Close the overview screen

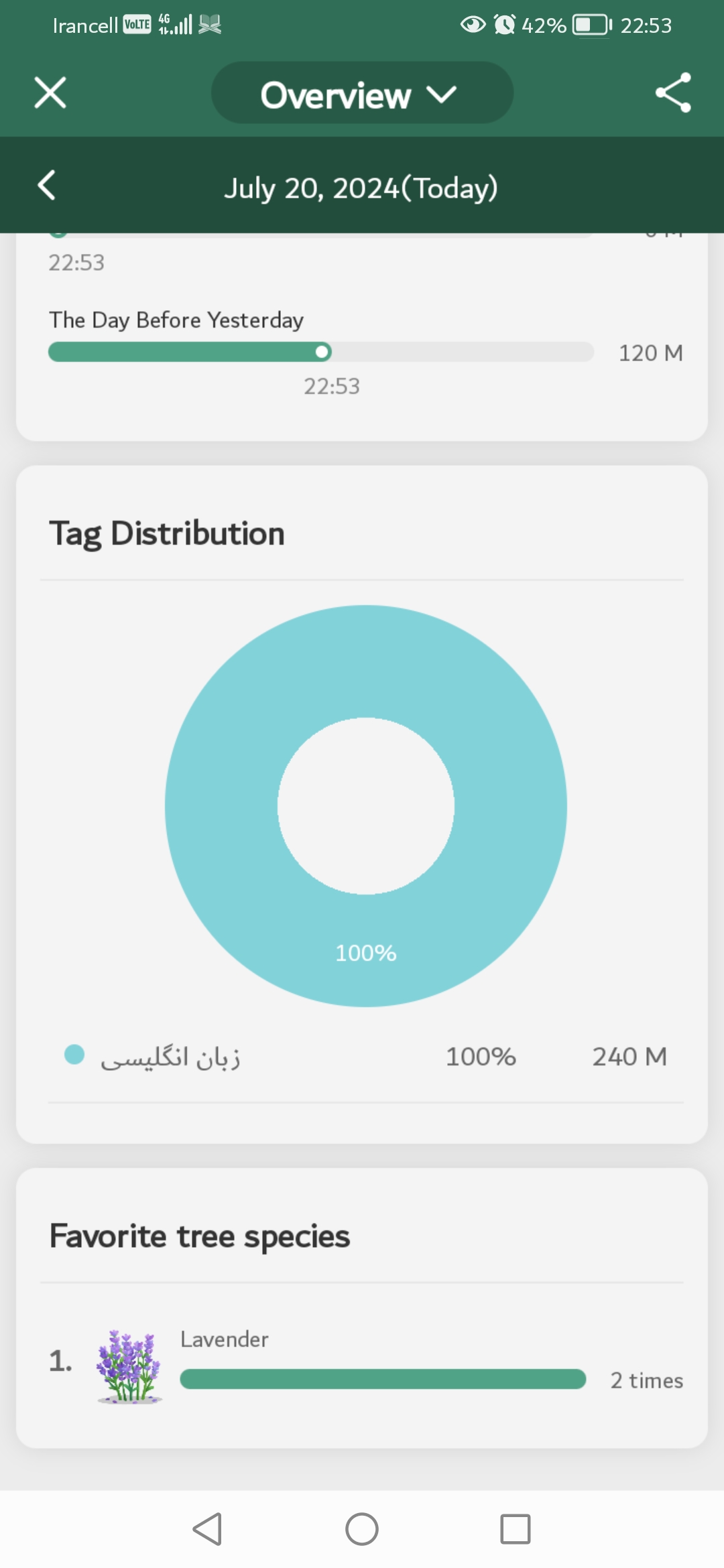(50, 92)
